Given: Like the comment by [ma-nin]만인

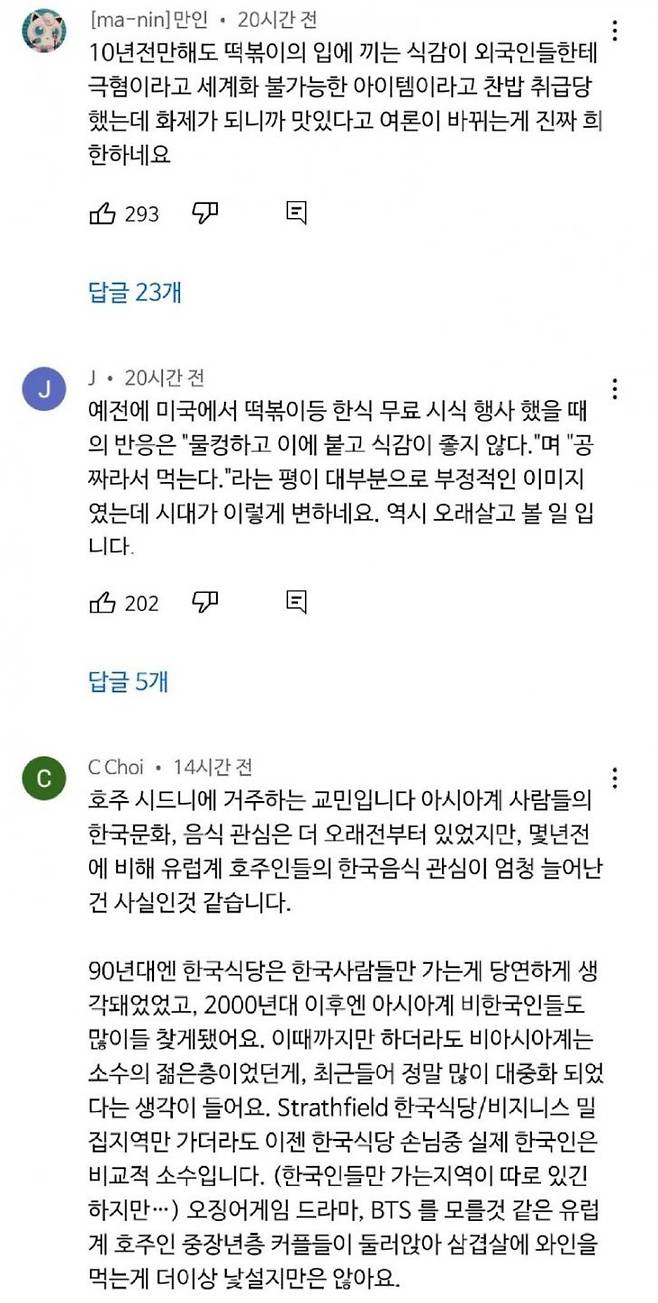Looking at the screenshot, I should pyautogui.click(x=103, y=213).
